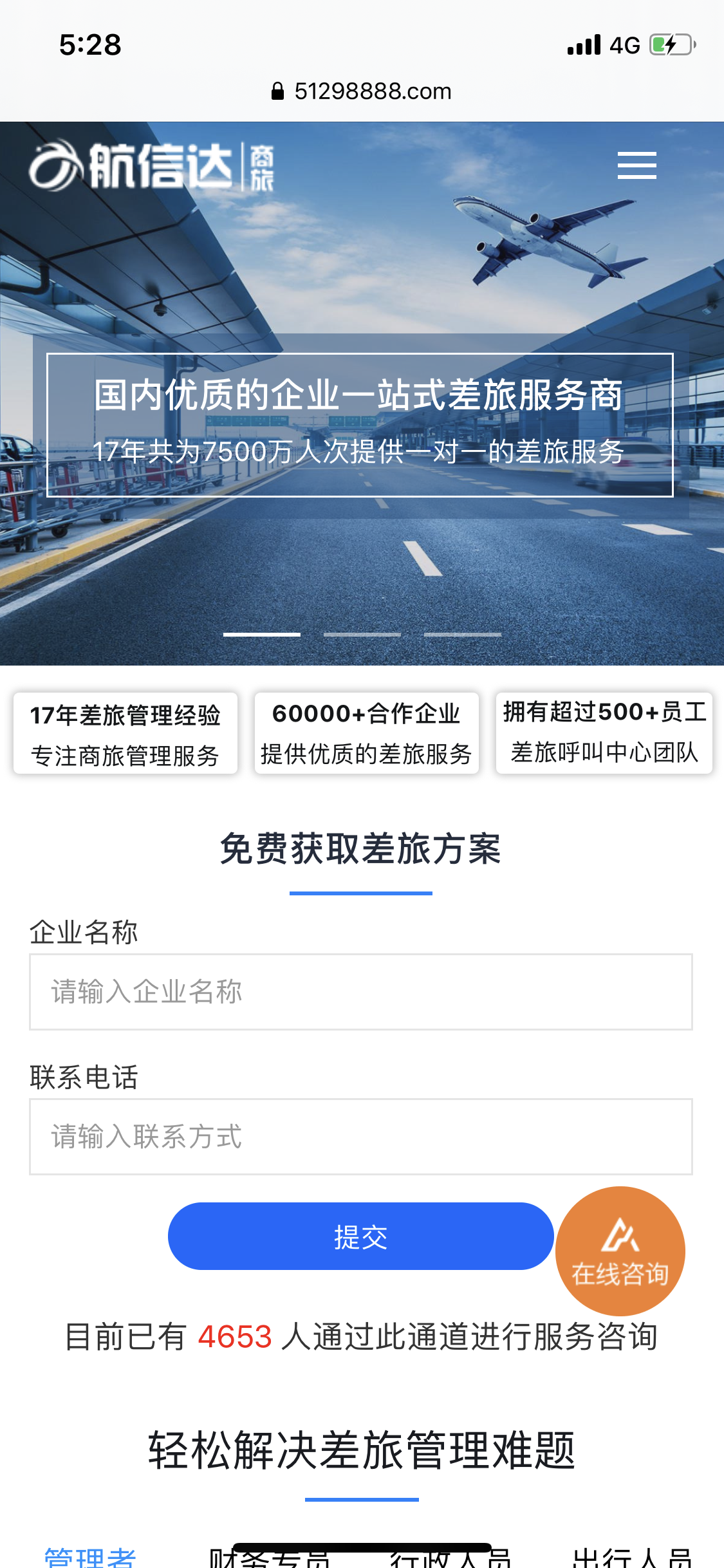This screenshot has width=724, height=1568.
Task: Switch to the 出行人员 tab
Action: pos(632,1556)
